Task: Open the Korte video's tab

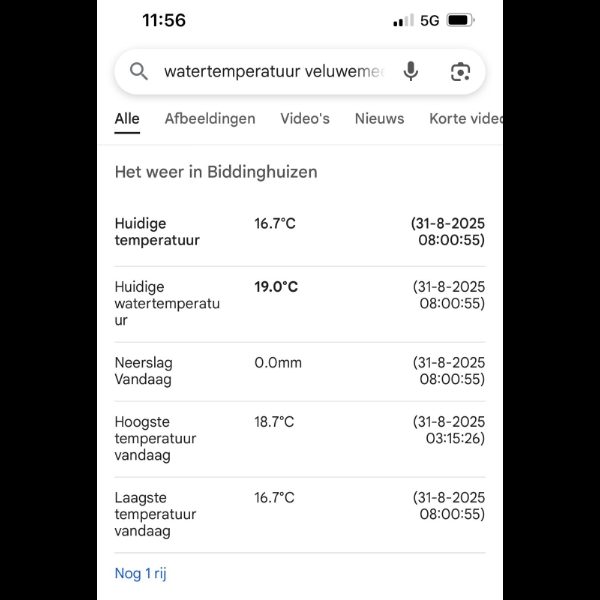Action: [465, 119]
